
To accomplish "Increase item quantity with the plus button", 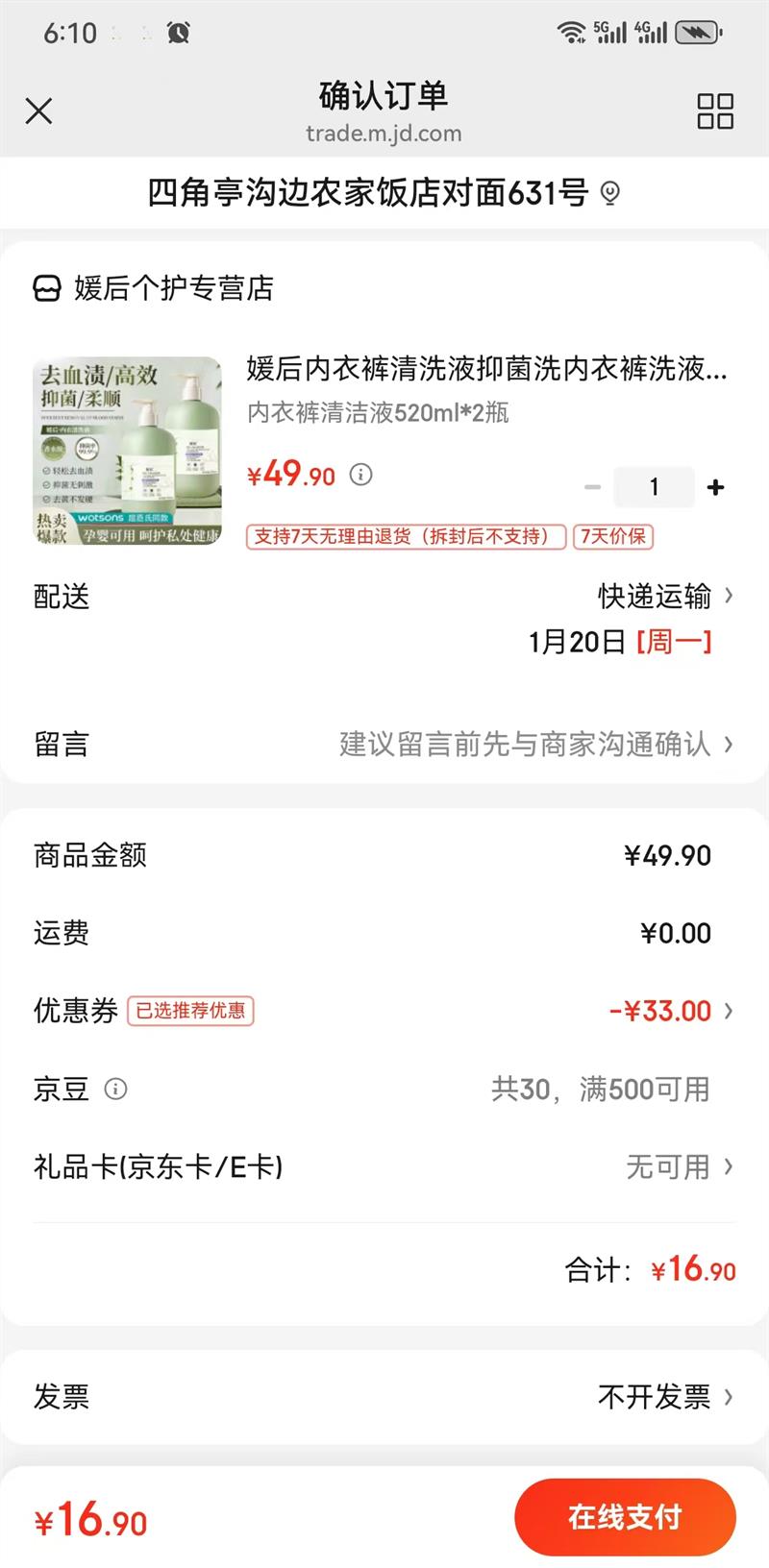I will tap(715, 487).
